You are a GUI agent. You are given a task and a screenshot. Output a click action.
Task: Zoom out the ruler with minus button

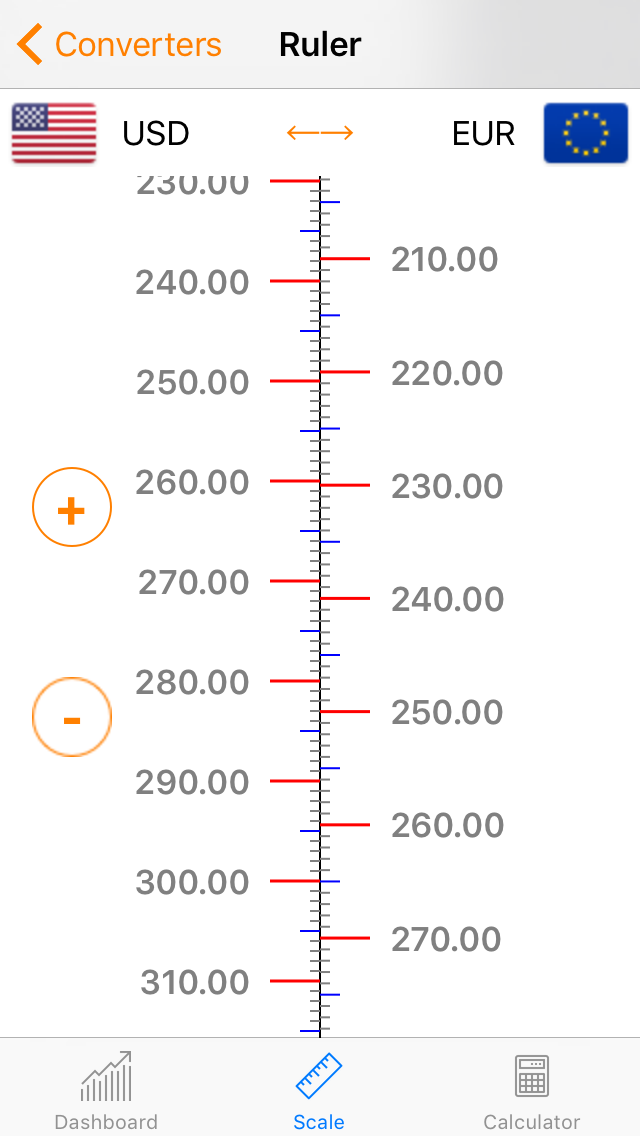point(72,717)
